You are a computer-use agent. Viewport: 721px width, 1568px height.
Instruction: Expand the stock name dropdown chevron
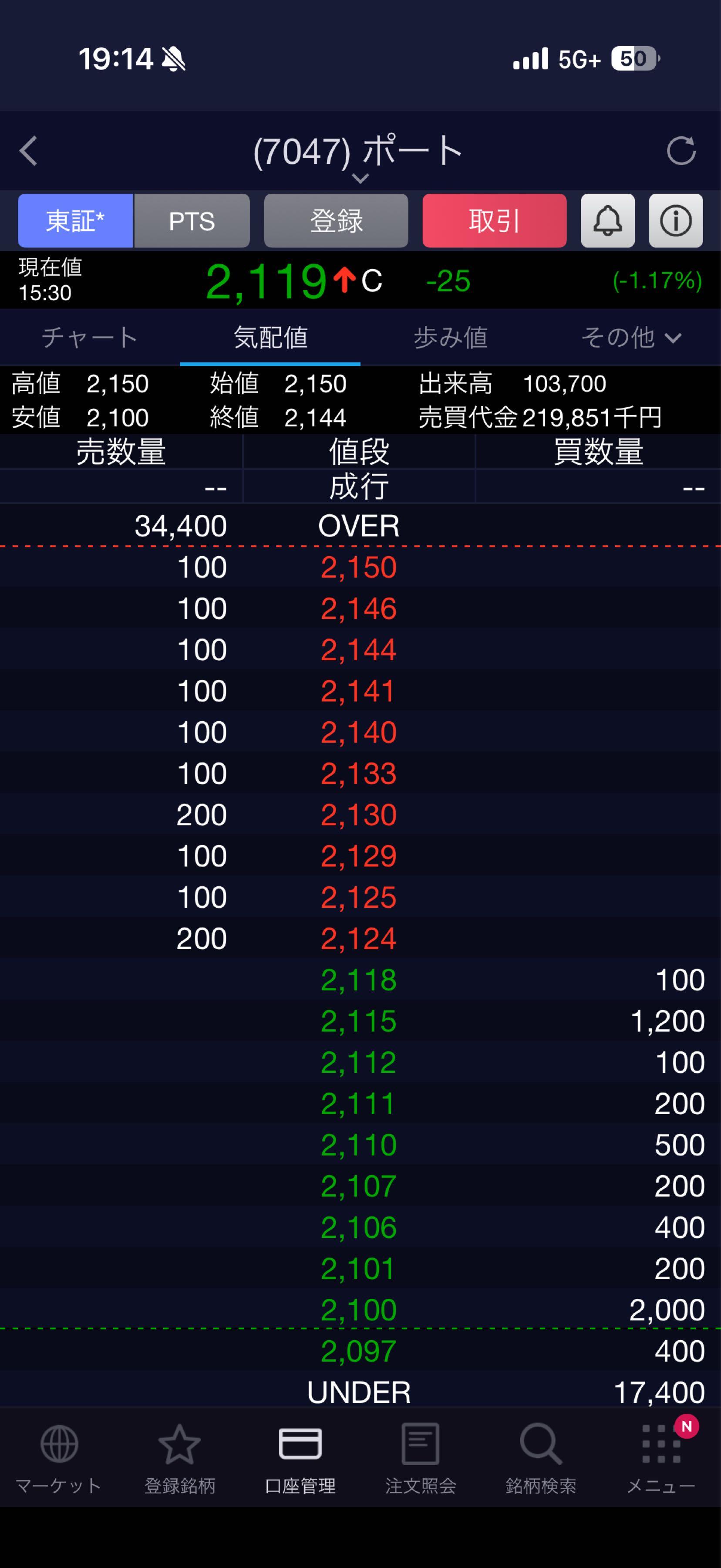point(360,178)
